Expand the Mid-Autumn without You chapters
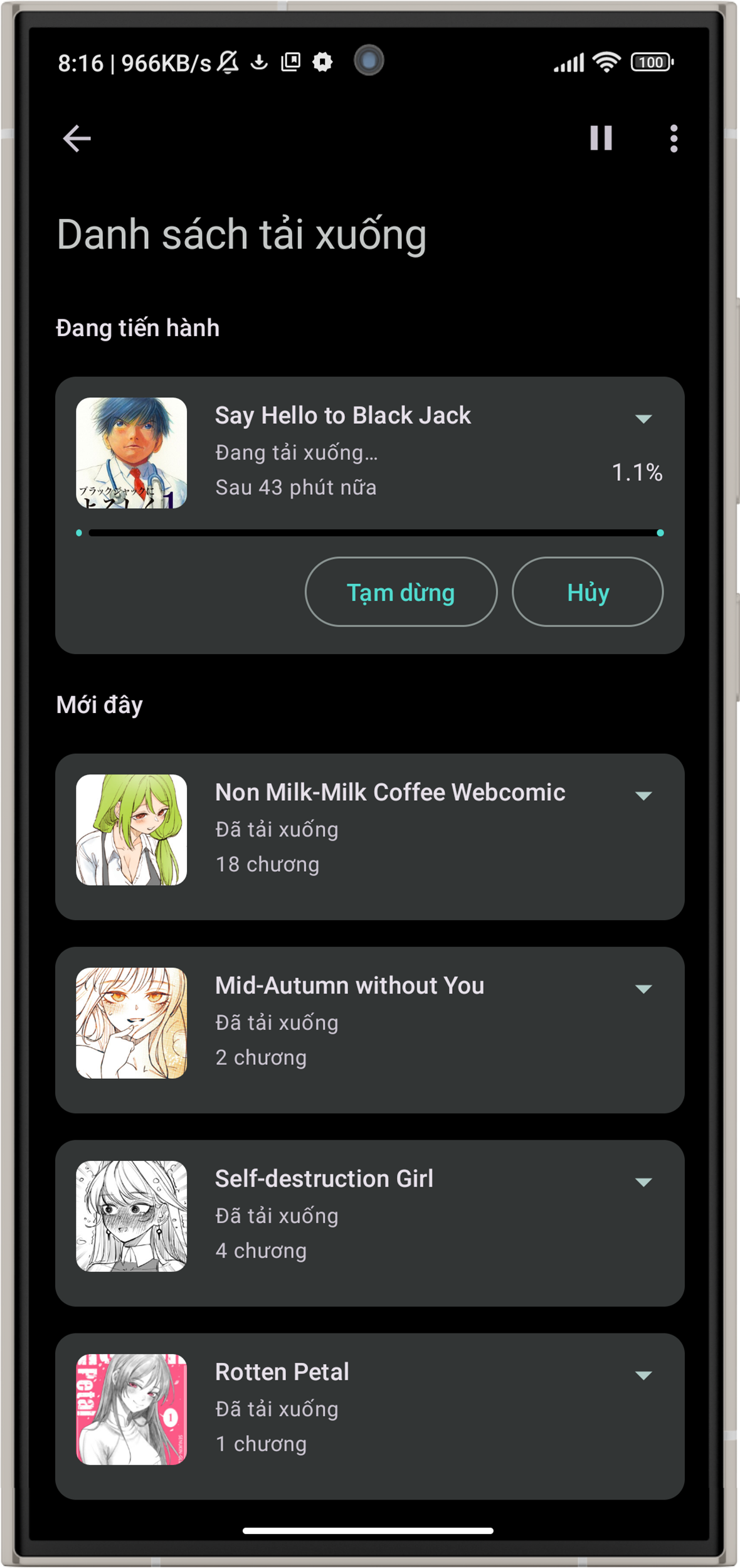740x1568 pixels. 643,988
